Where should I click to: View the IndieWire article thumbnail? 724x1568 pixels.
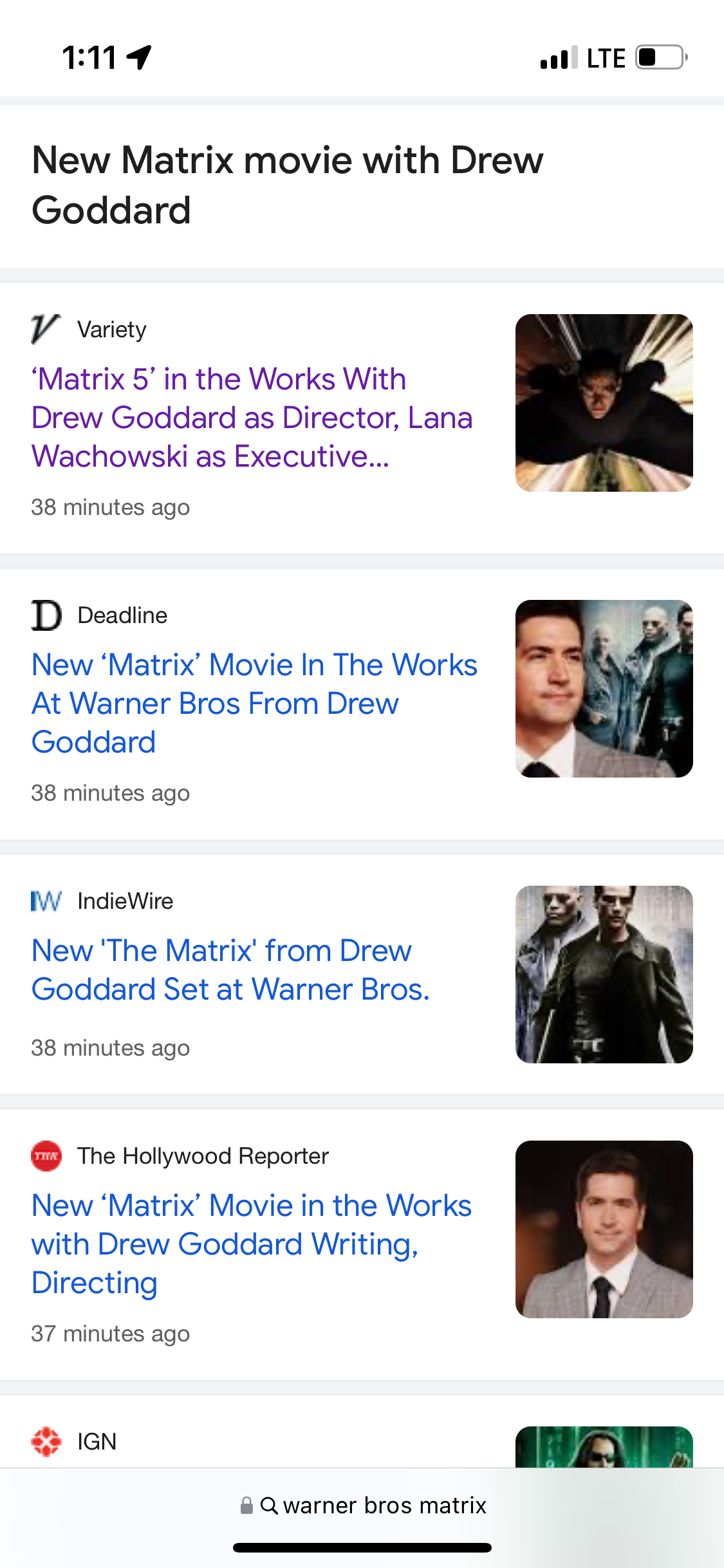604,974
